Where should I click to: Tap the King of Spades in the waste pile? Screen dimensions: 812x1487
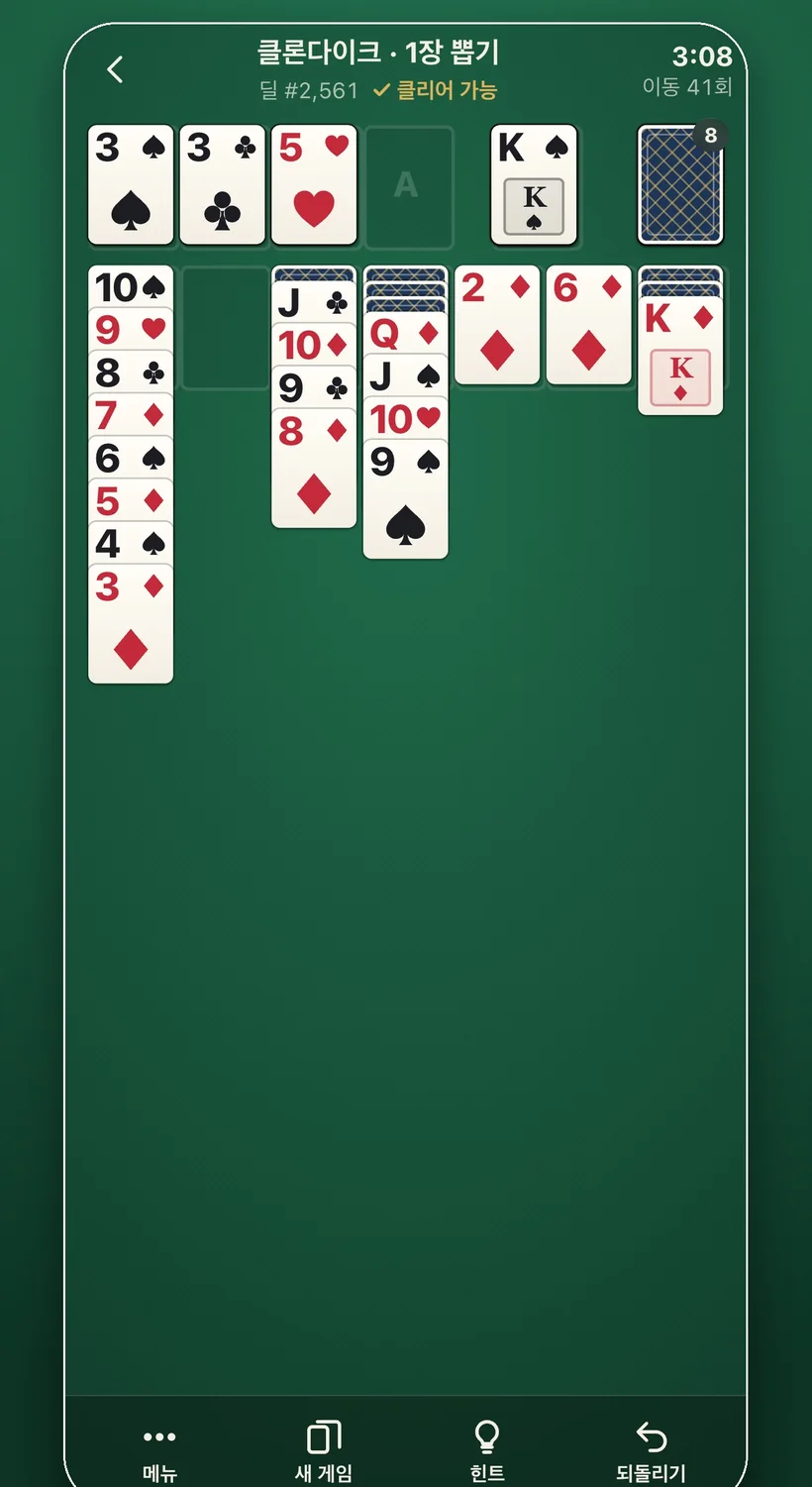click(x=534, y=184)
